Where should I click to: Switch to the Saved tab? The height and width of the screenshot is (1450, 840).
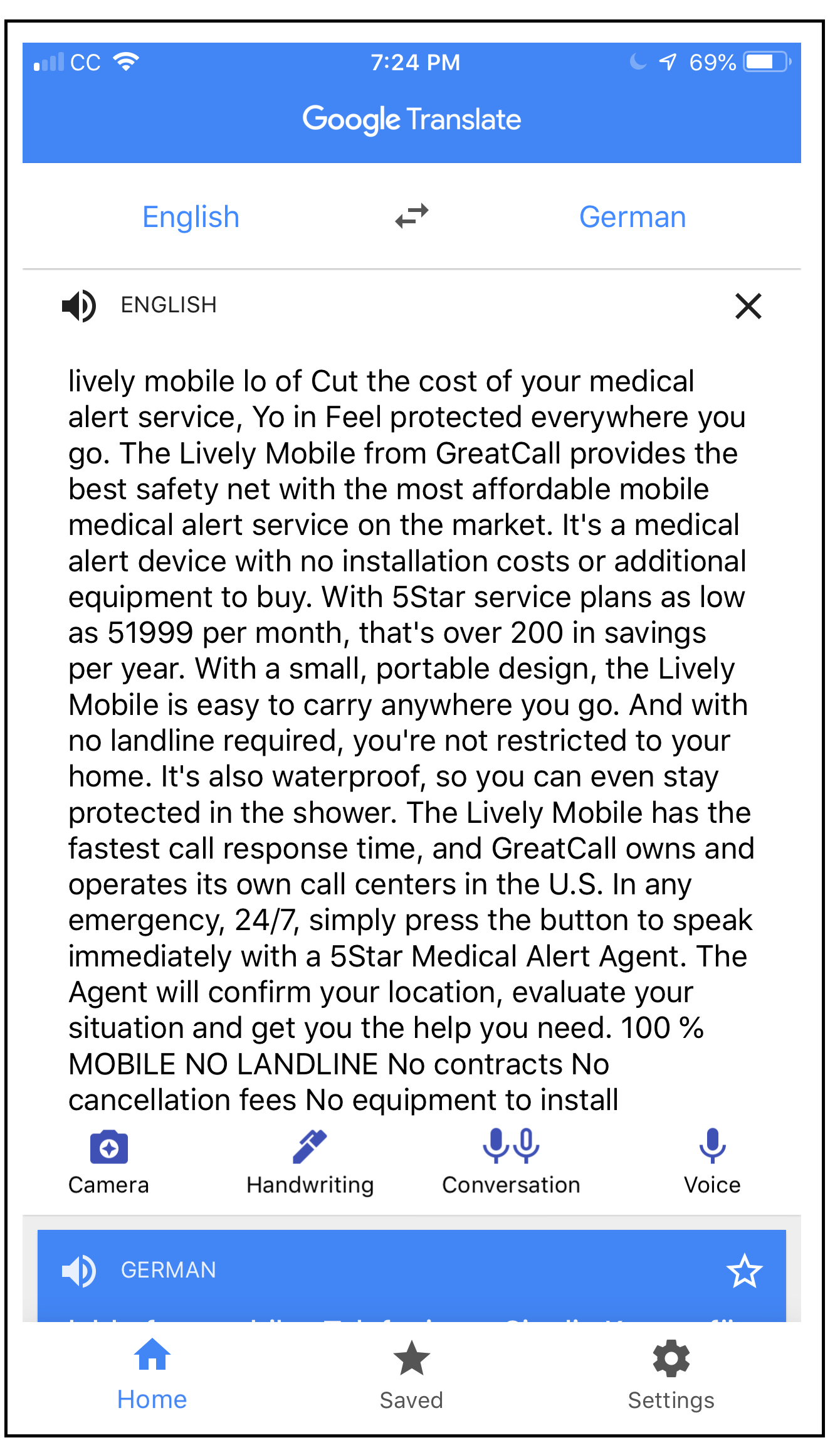pyautogui.click(x=411, y=1373)
